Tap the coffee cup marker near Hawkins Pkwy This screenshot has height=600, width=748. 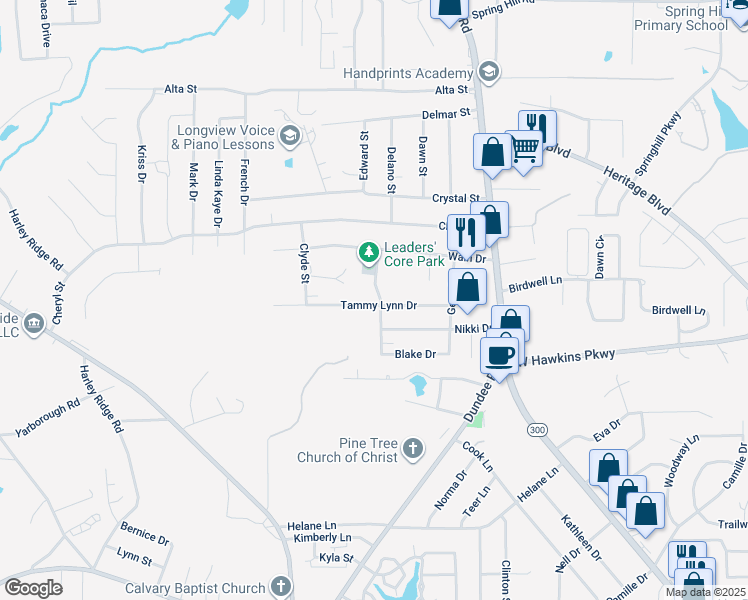(499, 357)
